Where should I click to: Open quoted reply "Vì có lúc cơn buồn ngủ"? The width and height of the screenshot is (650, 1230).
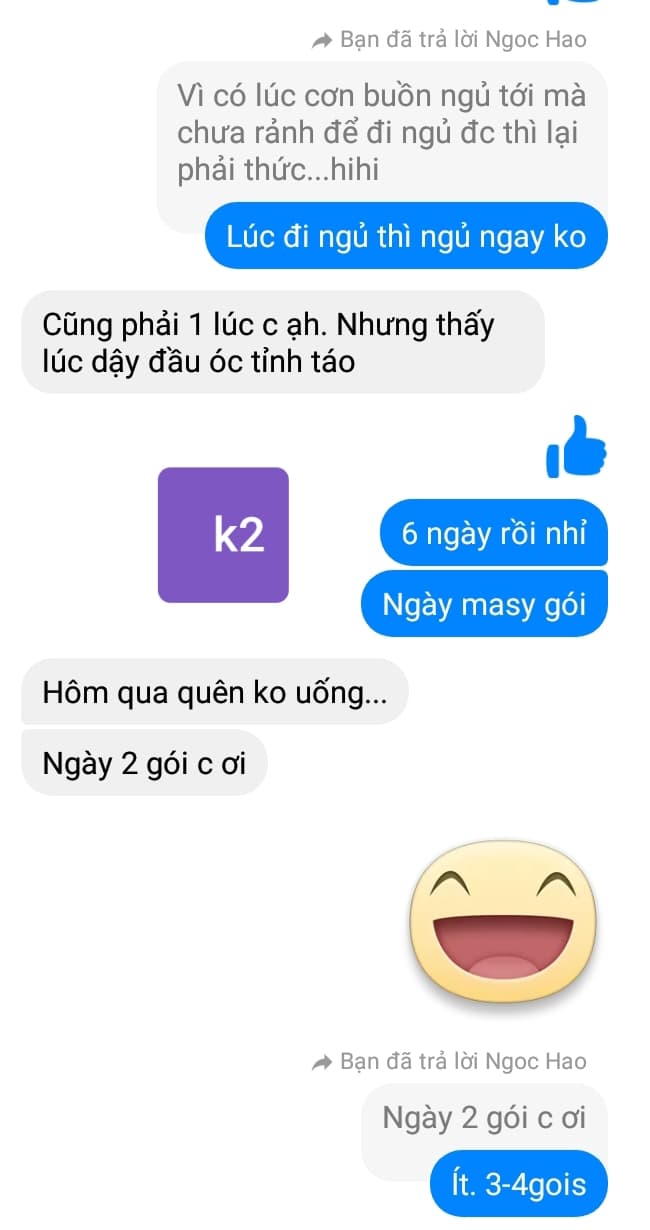point(380,134)
